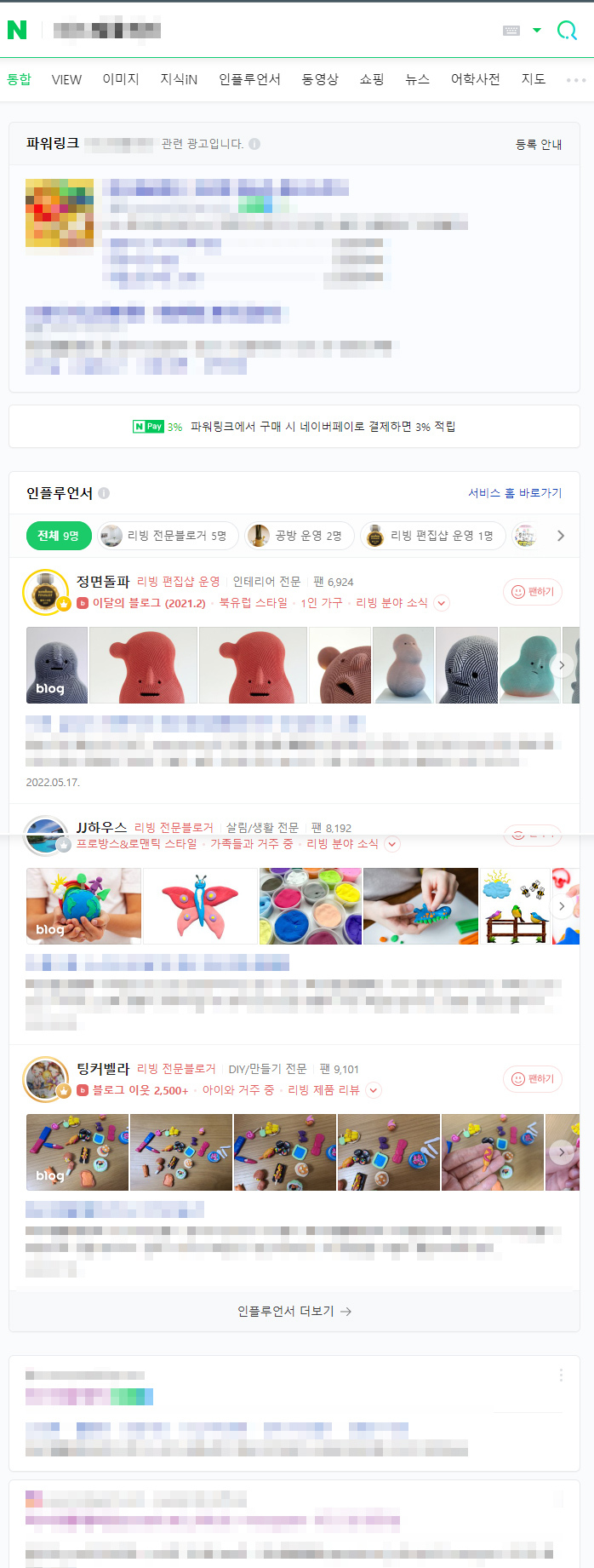Show next images in 팅커벨라's carousel
Screen dimensions: 594x1568
point(562,1152)
